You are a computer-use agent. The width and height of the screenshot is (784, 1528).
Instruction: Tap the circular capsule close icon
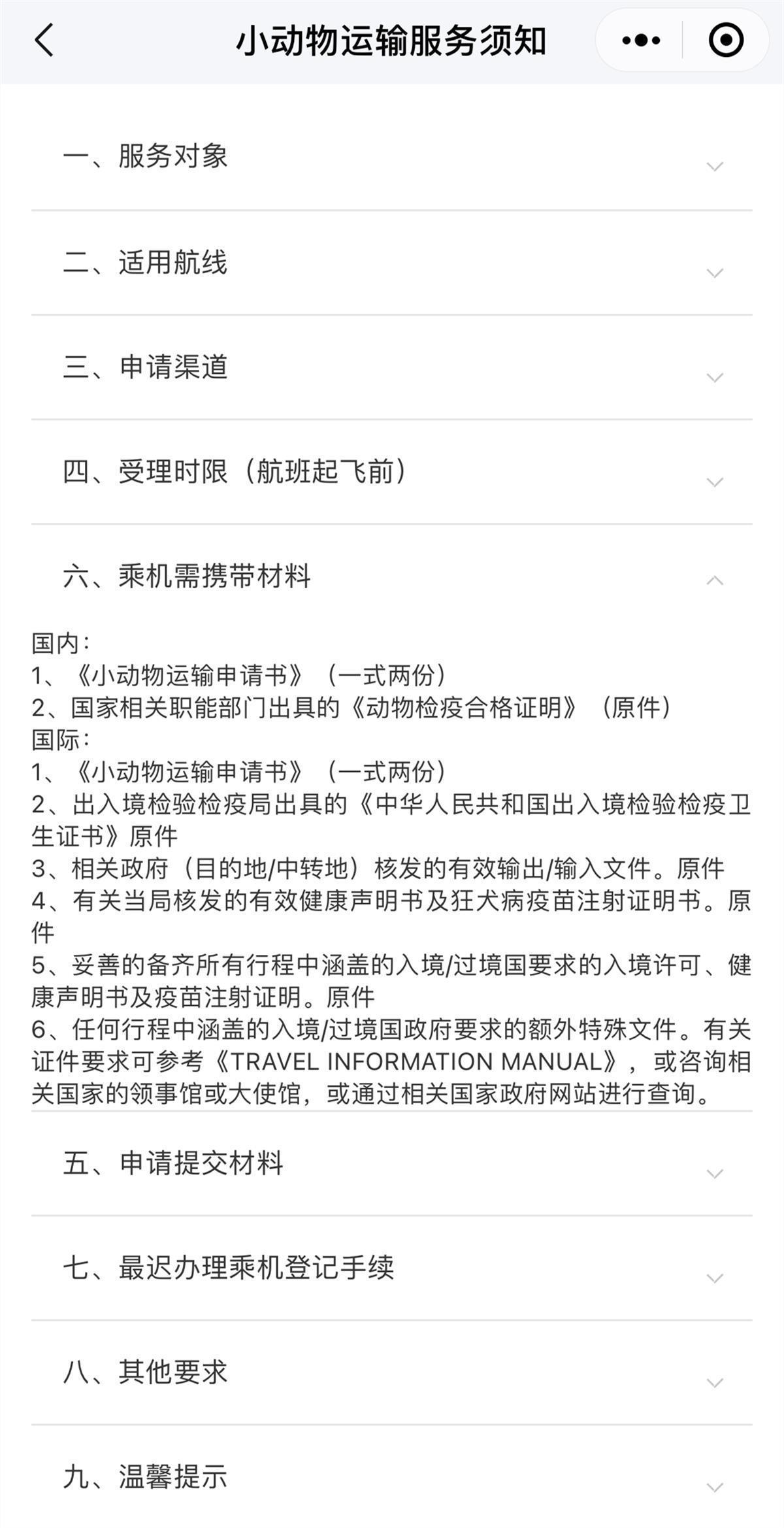725,39
